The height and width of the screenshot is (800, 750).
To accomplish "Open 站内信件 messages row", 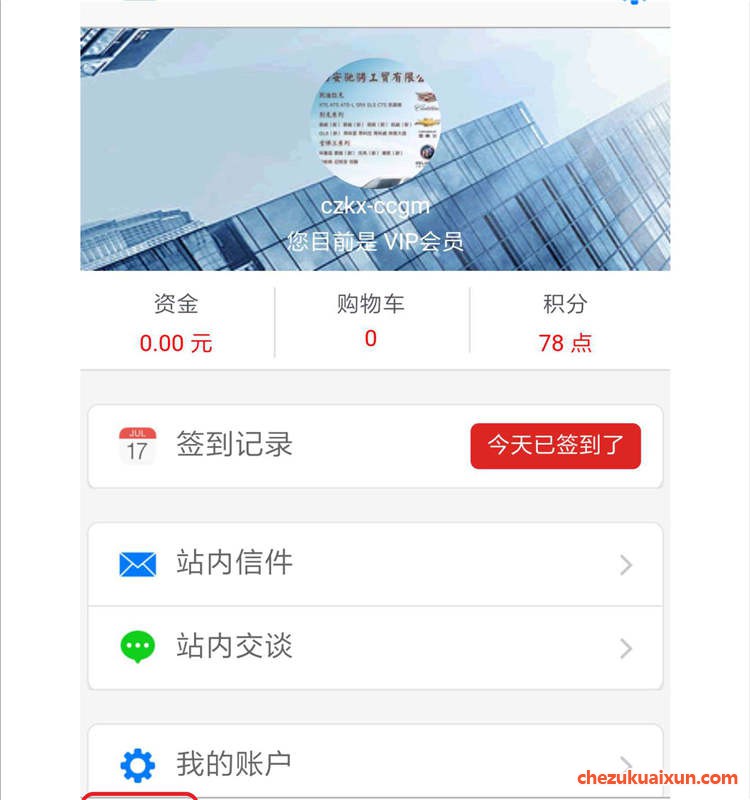I will click(x=375, y=564).
